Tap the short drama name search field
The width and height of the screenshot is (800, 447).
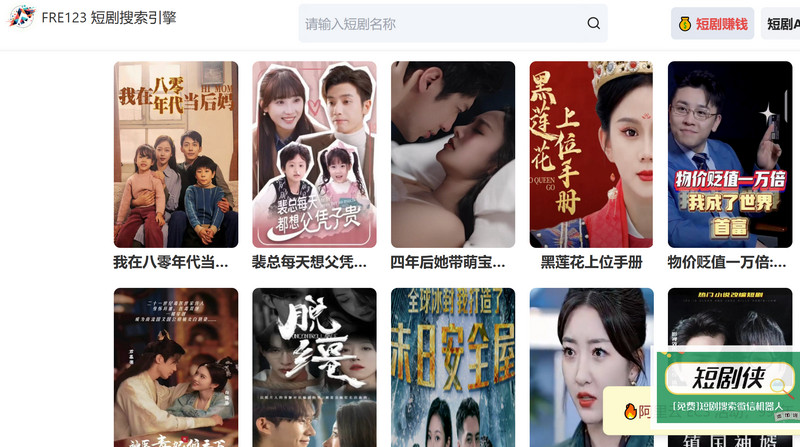(x=440, y=24)
